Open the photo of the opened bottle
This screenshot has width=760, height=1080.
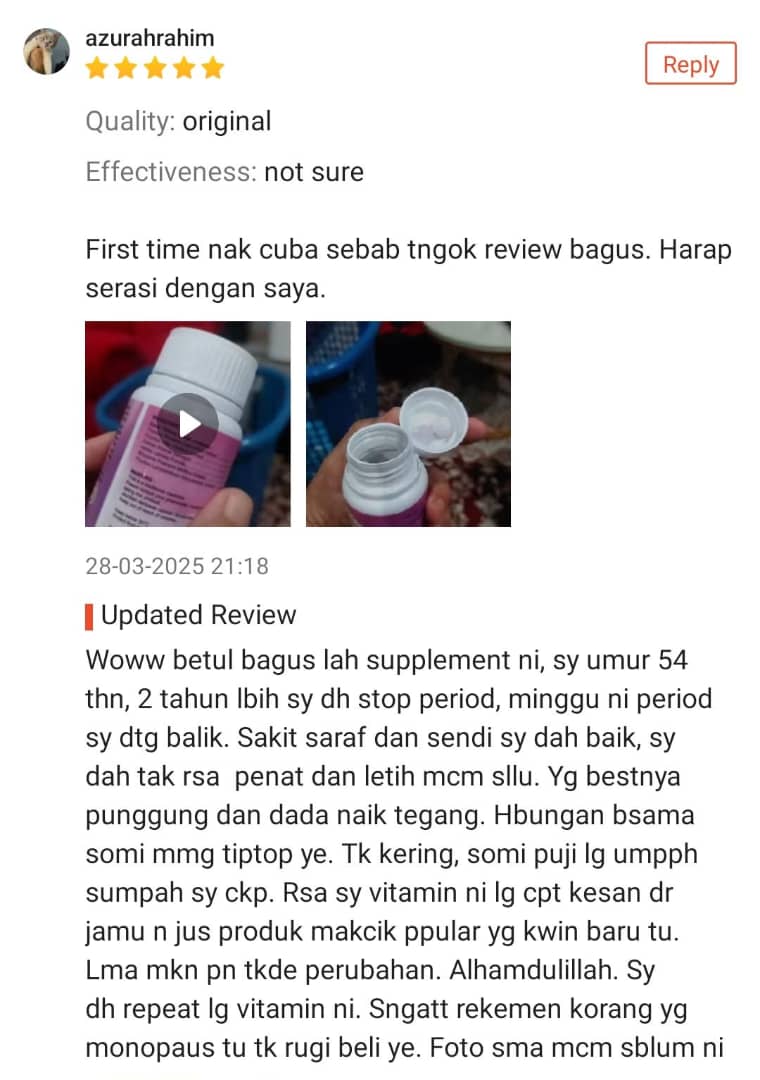tap(408, 424)
